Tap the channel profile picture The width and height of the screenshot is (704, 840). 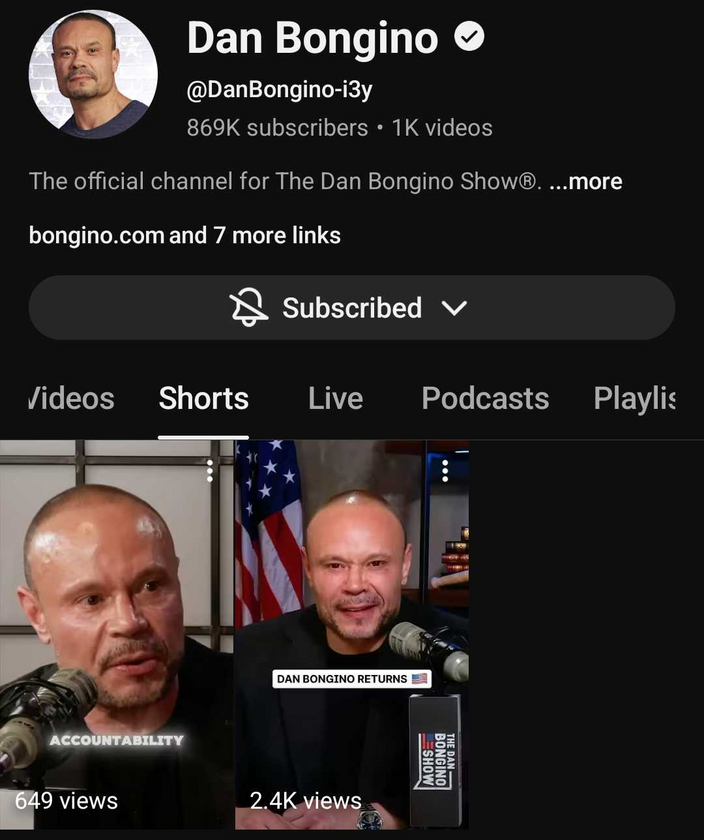point(93,74)
